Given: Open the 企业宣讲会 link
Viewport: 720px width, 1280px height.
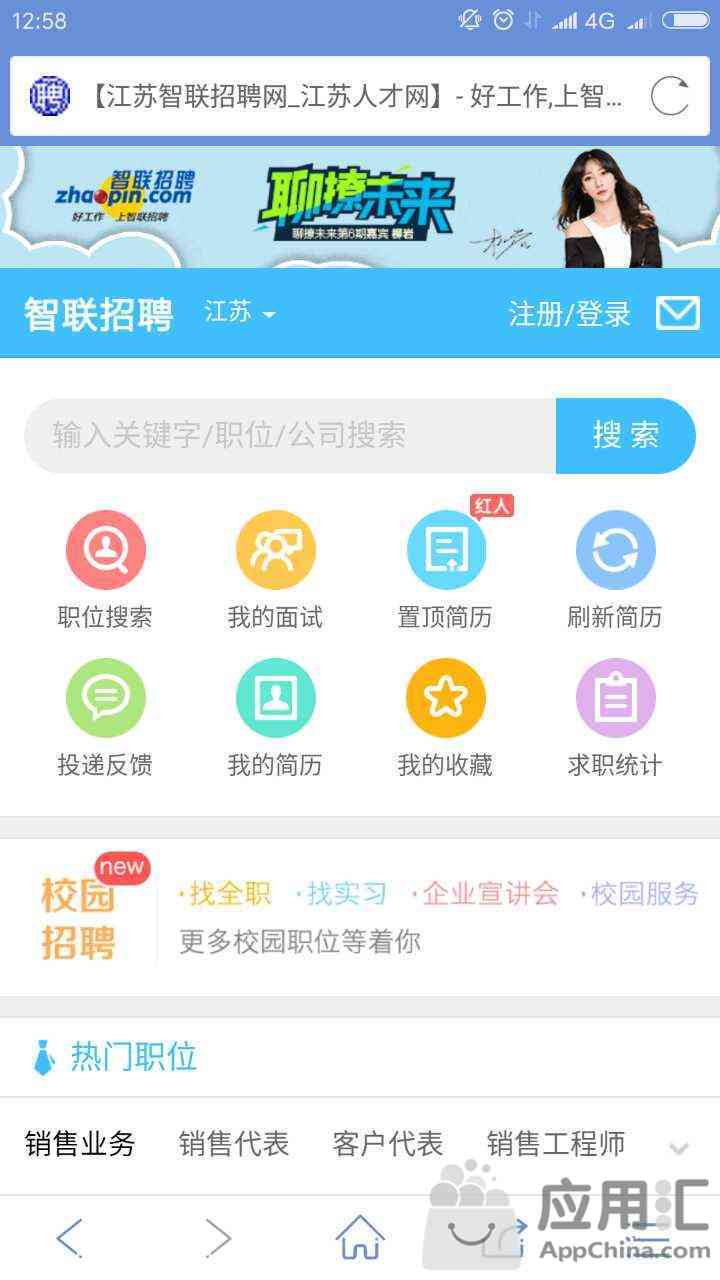Looking at the screenshot, I should tap(489, 893).
